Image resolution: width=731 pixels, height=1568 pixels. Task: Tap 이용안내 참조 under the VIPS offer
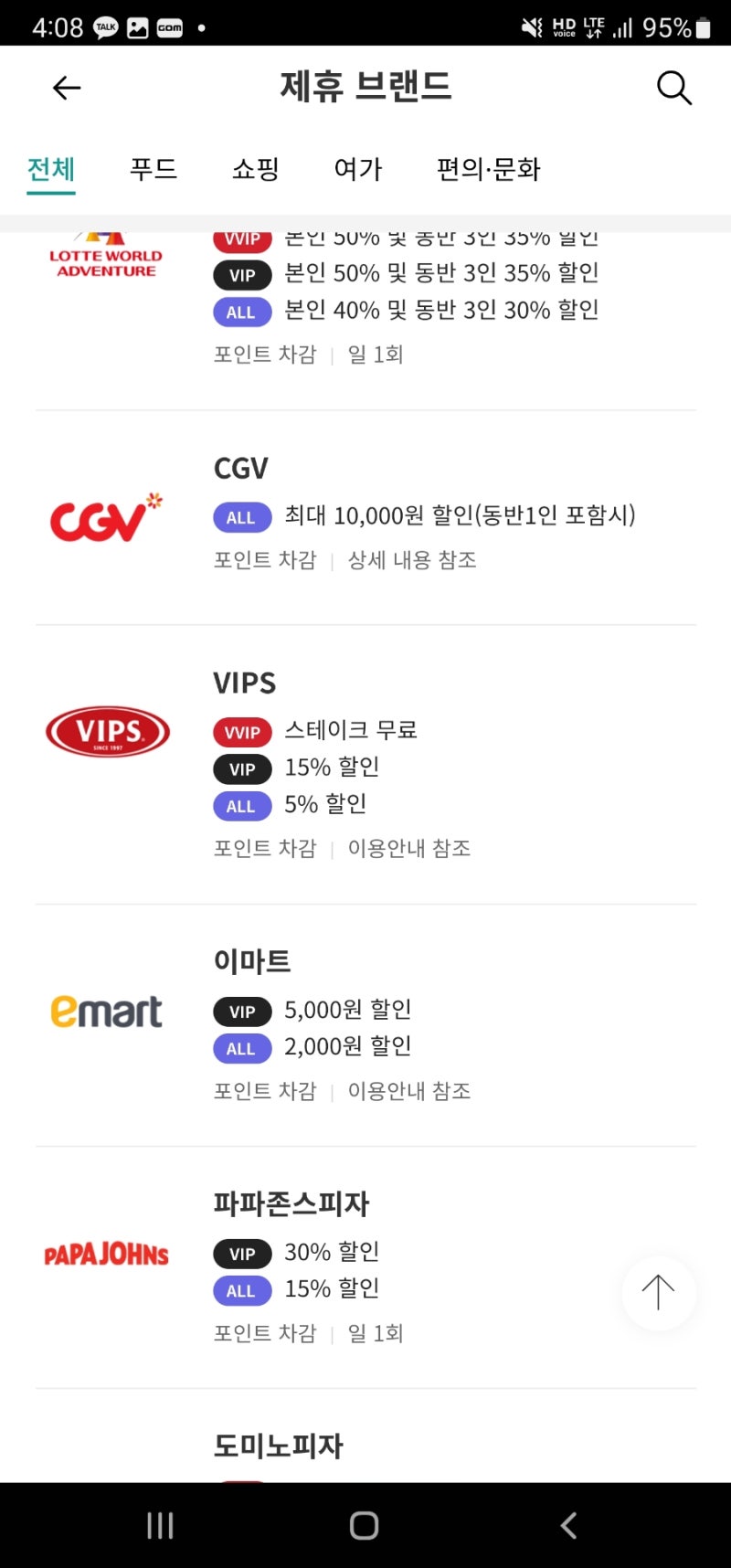pos(409,848)
